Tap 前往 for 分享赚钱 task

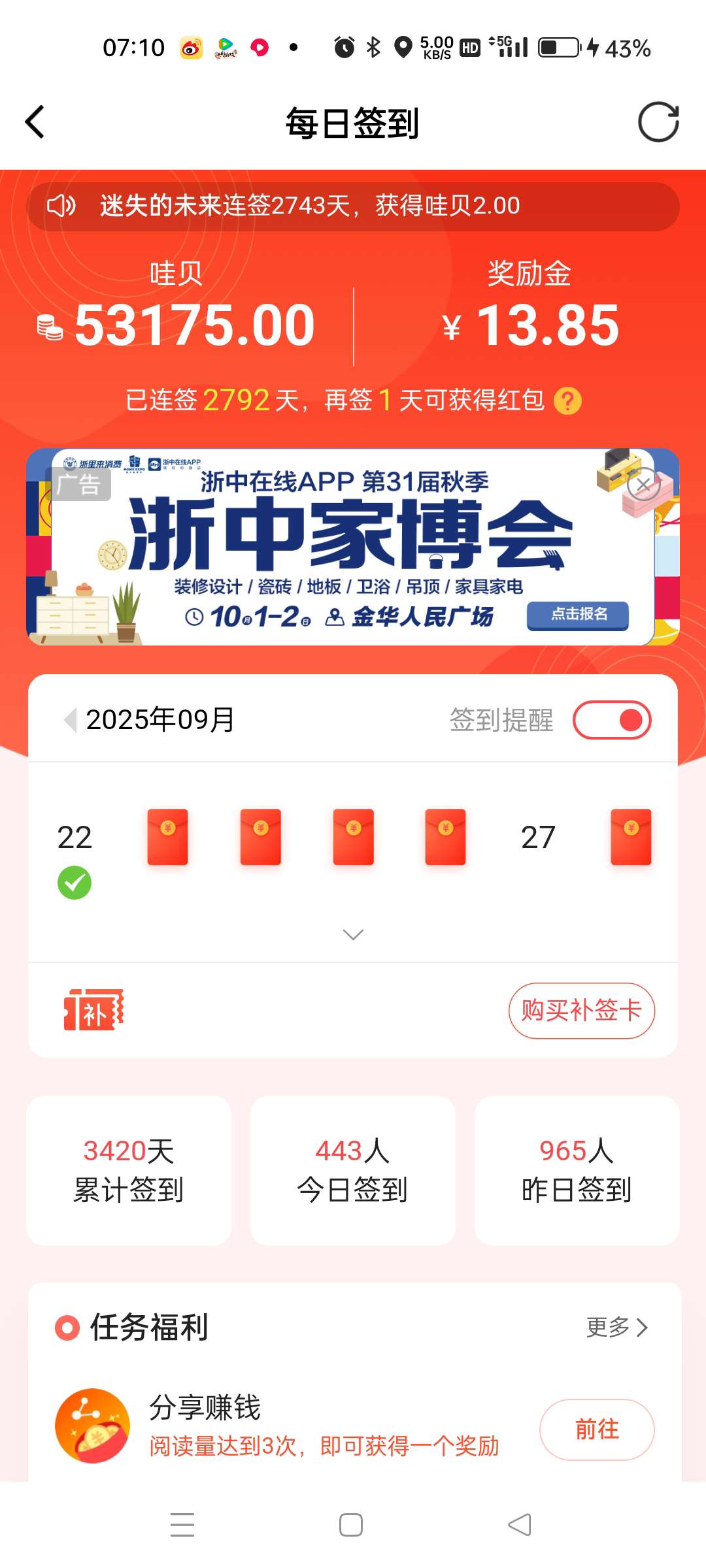tap(596, 1429)
